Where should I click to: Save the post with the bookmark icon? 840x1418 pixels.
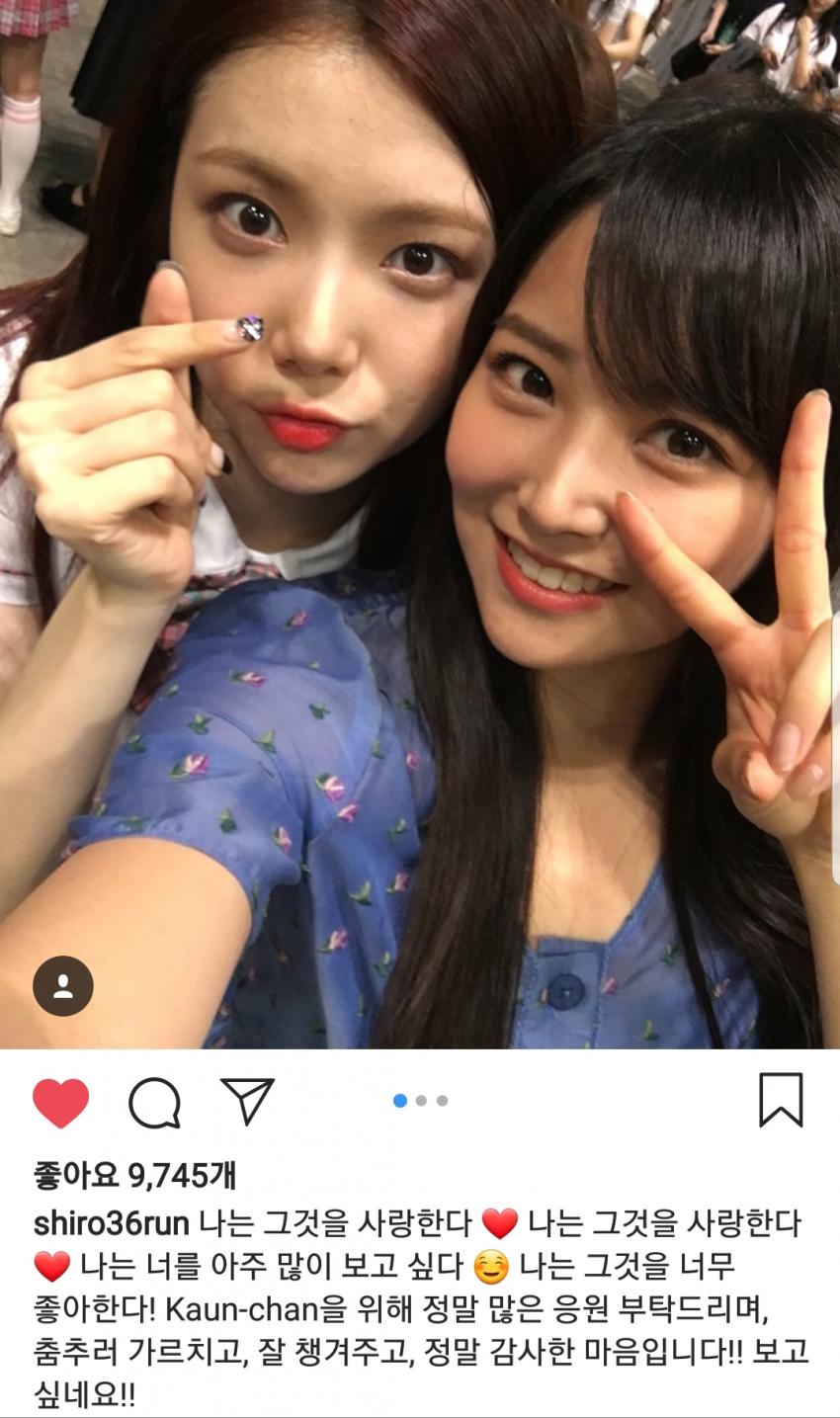[x=781, y=1101]
